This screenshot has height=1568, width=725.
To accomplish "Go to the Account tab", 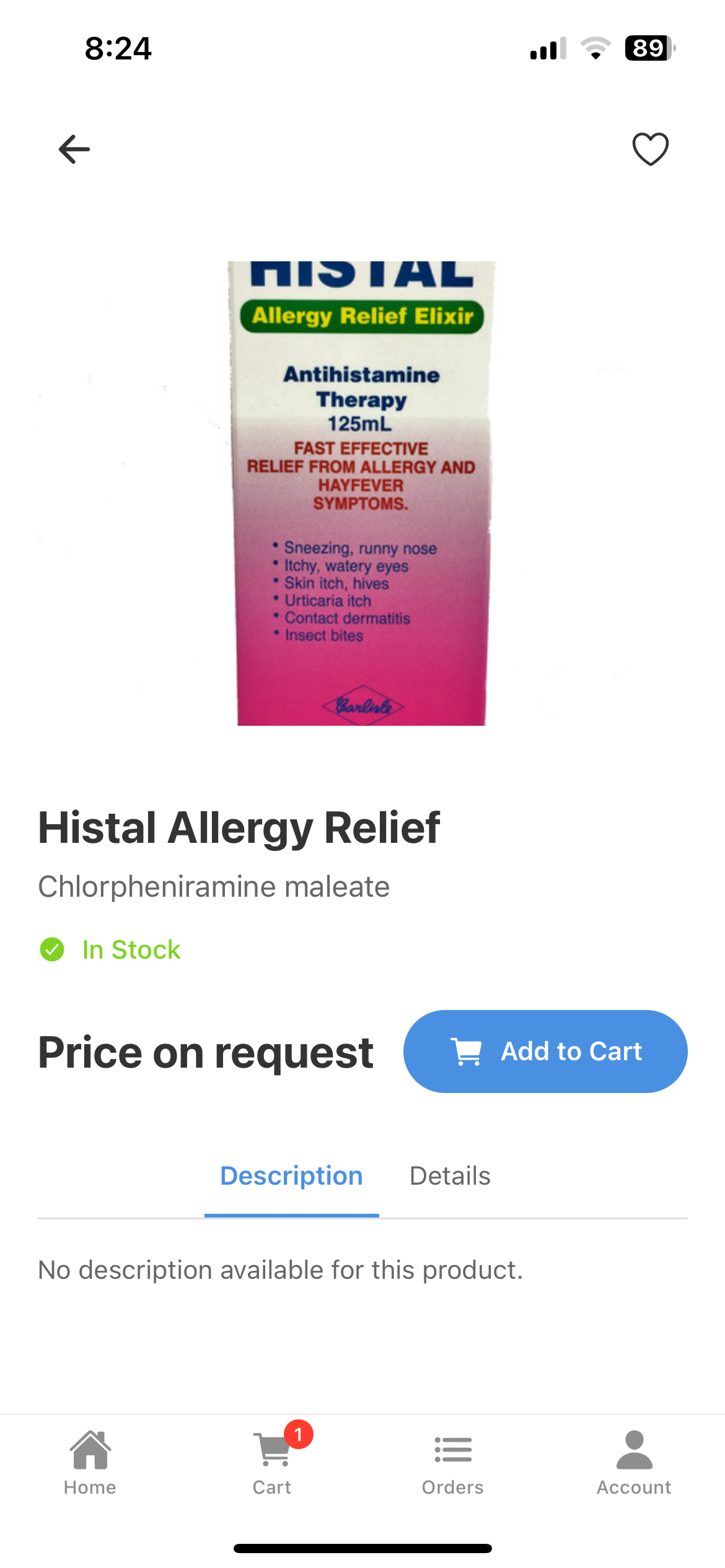I will pos(634,1460).
